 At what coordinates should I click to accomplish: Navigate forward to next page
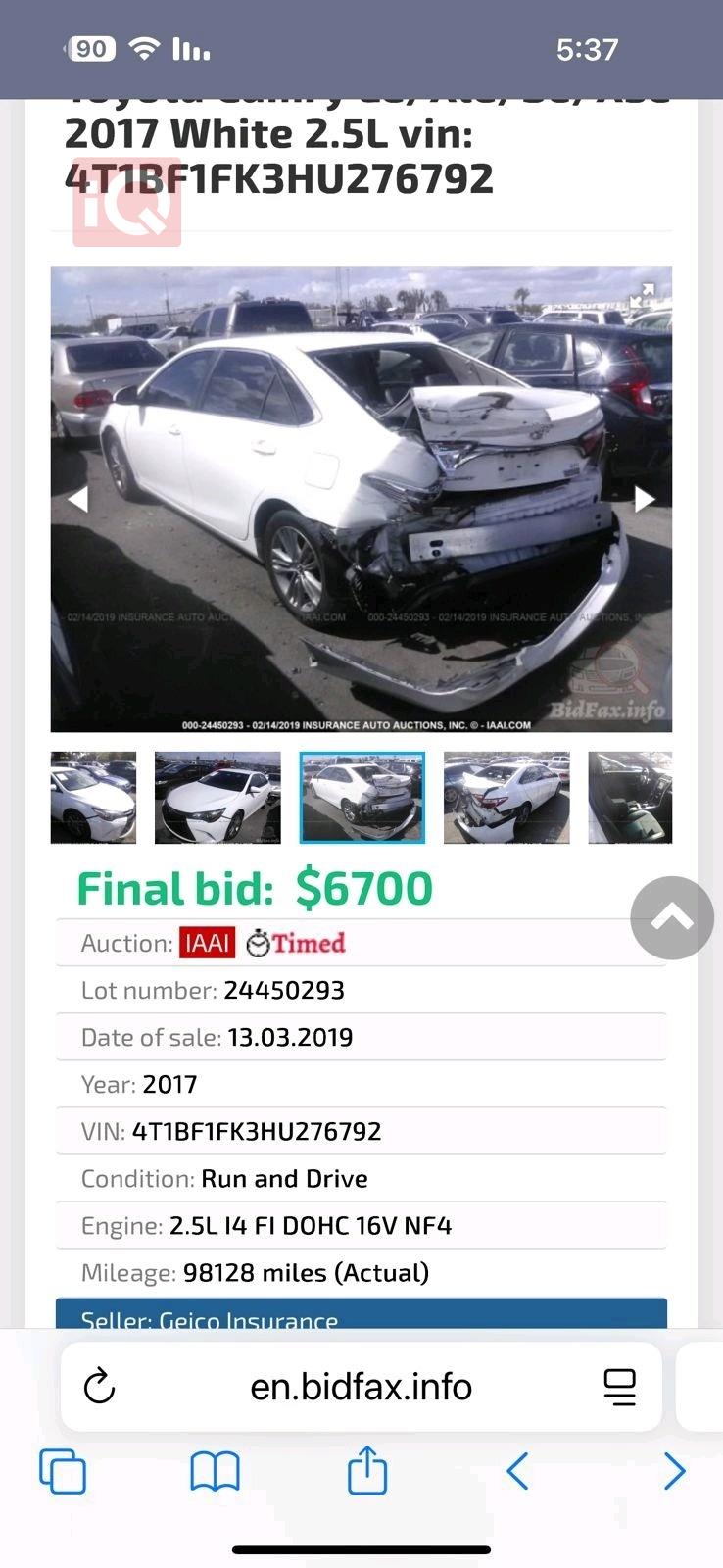tap(674, 1470)
